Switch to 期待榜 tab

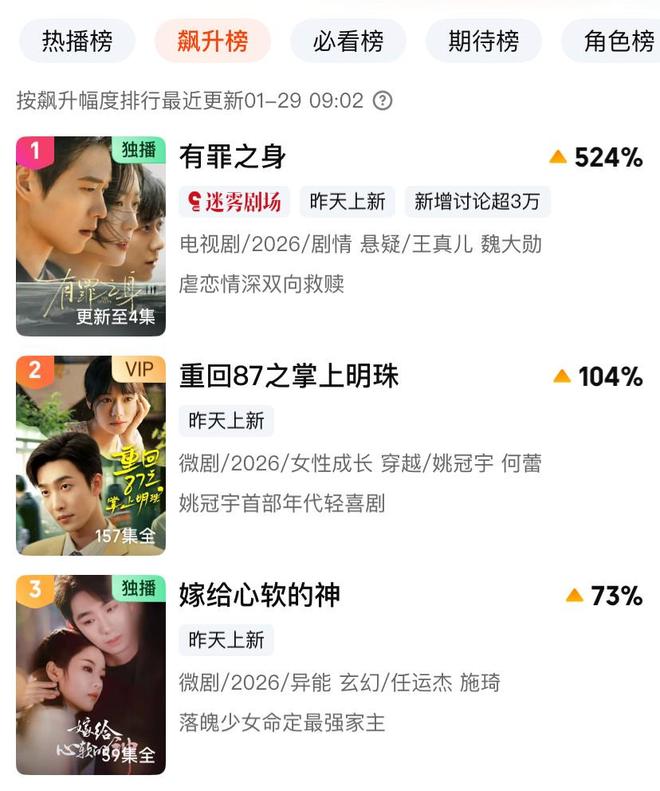pos(483,41)
